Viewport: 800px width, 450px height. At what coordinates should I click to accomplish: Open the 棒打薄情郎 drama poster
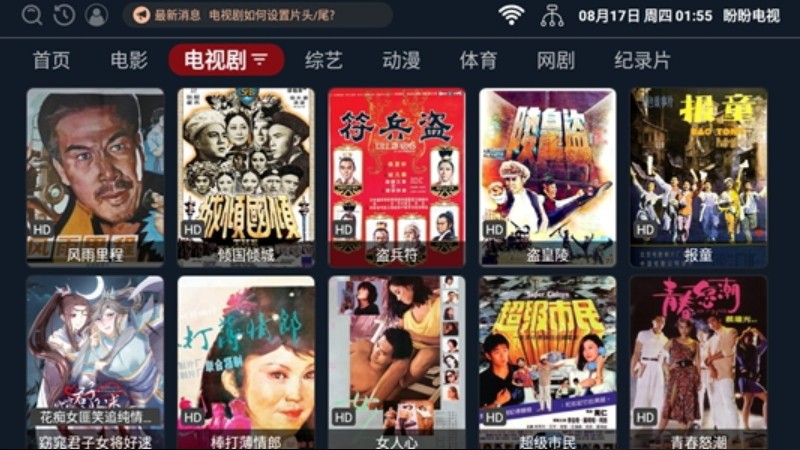pyautogui.click(x=246, y=360)
